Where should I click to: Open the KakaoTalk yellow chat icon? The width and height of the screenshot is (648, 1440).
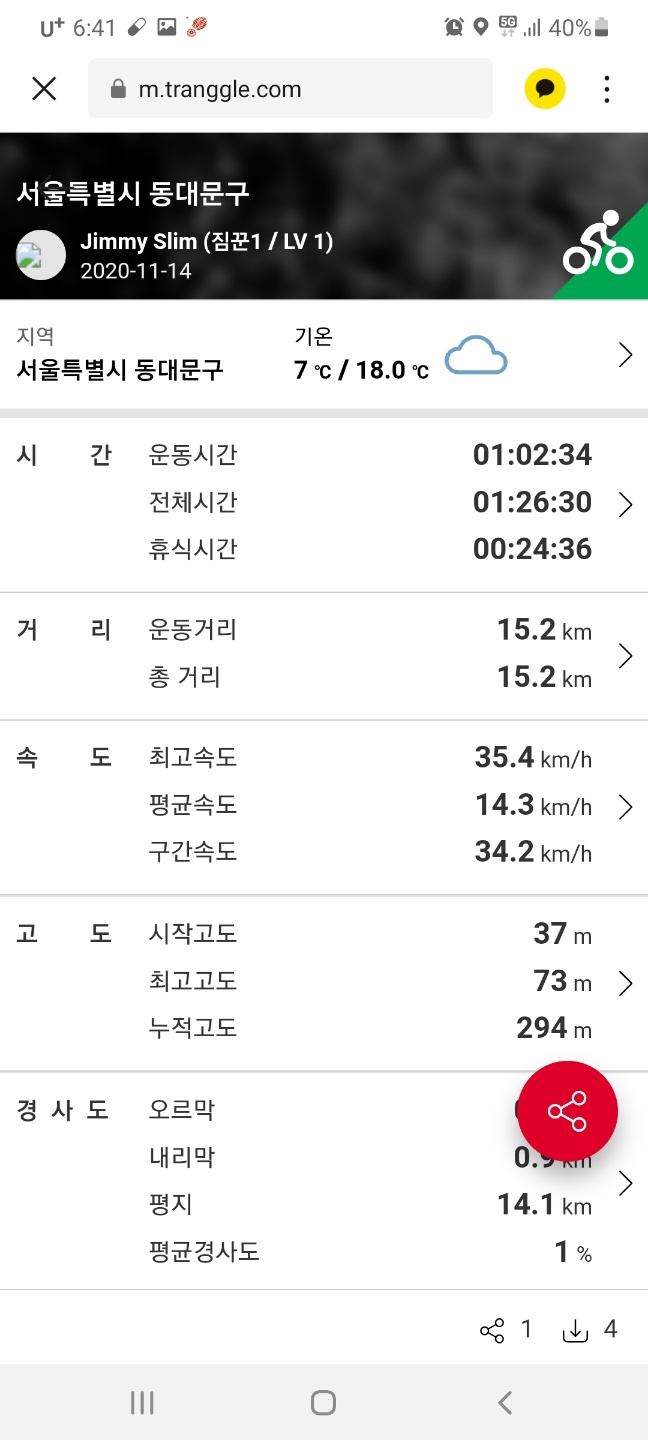(x=545, y=89)
